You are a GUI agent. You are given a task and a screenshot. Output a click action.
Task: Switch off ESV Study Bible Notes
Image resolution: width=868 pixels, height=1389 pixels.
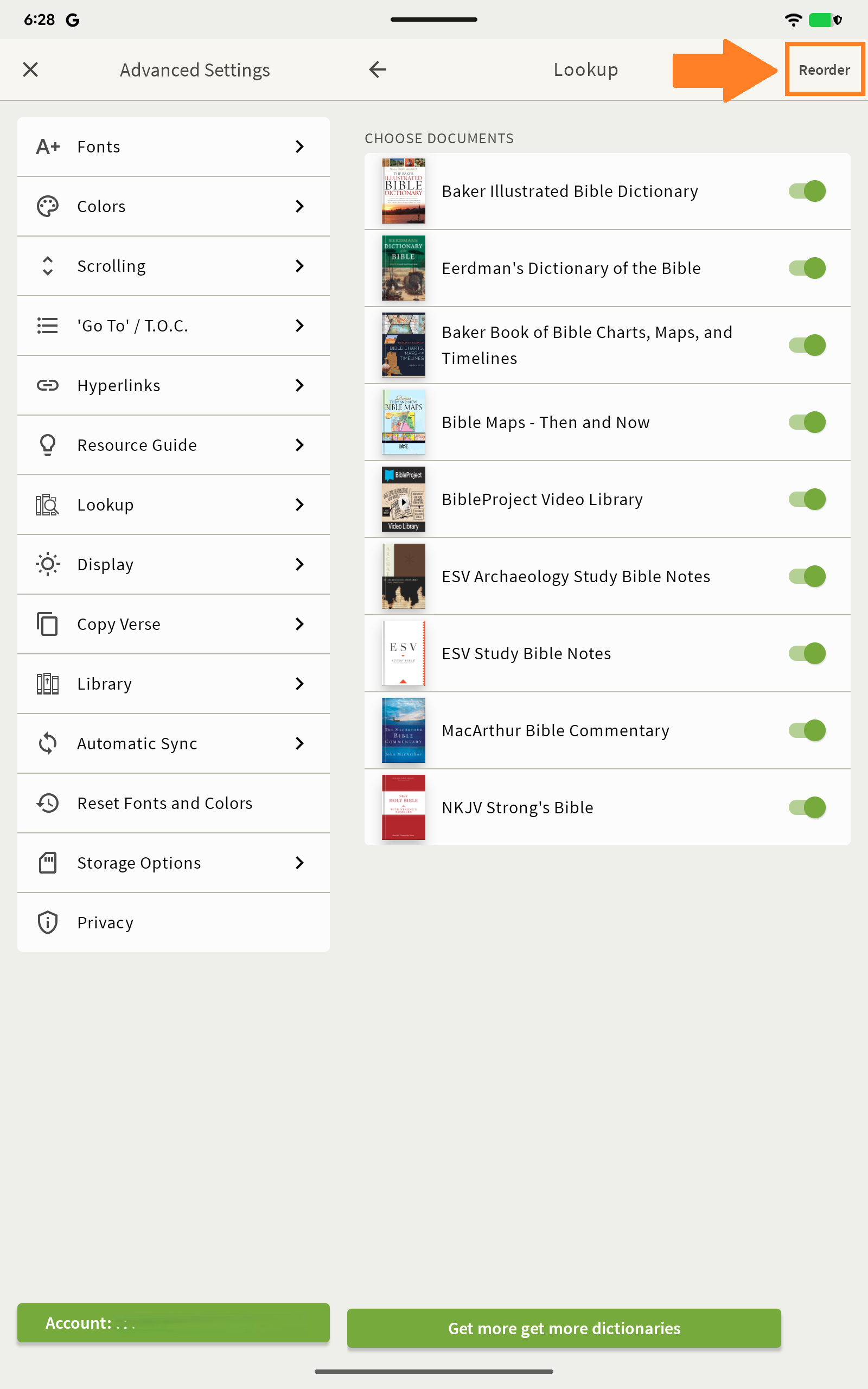pos(807,653)
